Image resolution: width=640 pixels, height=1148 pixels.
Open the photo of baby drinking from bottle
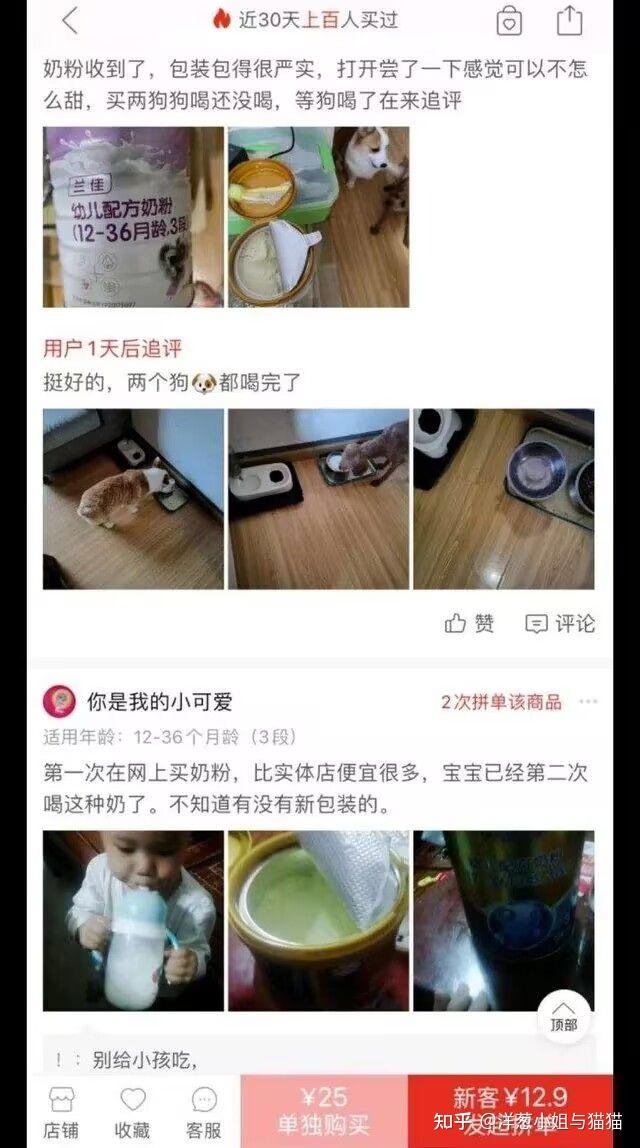(x=133, y=921)
